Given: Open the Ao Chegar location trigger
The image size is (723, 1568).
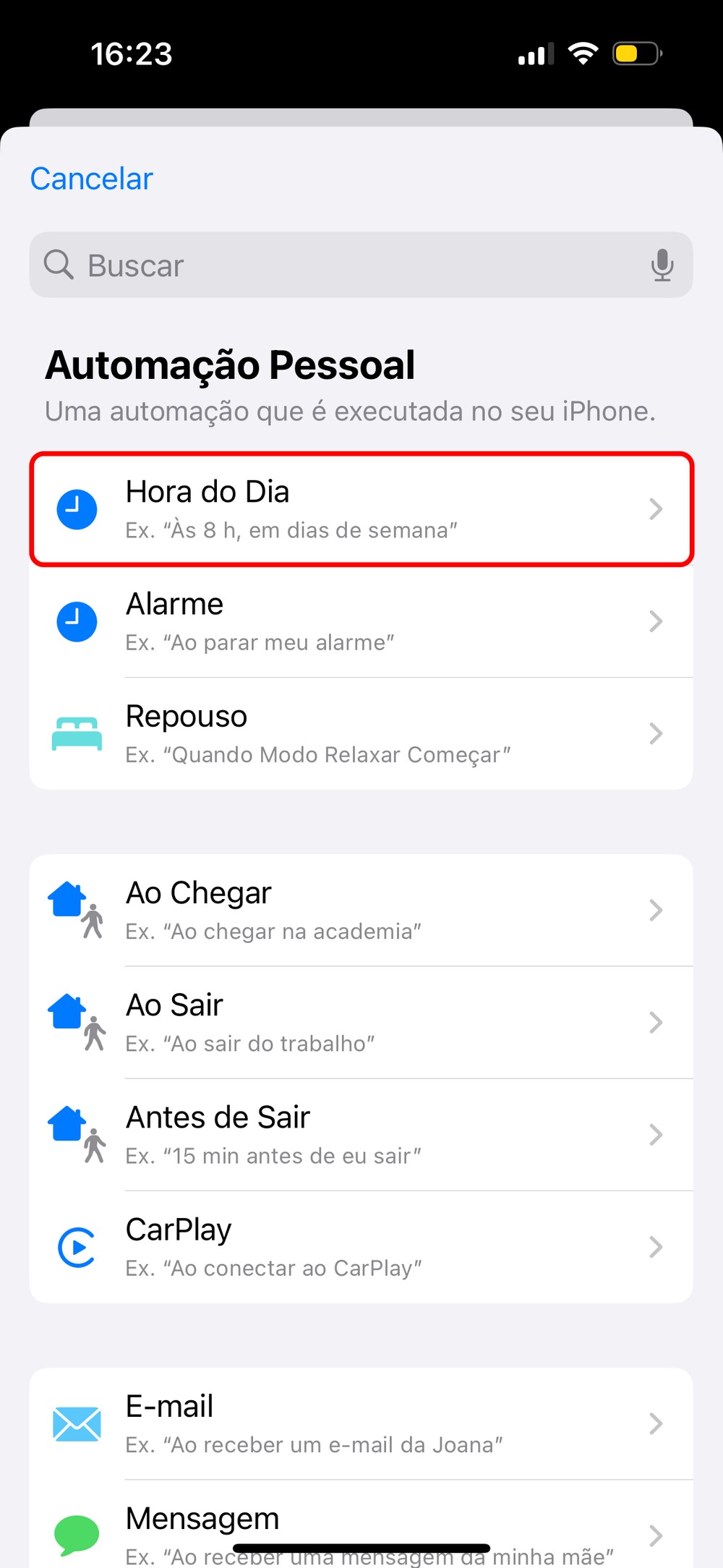Looking at the screenshot, I should pyautogui.click(x=361, y=910).
